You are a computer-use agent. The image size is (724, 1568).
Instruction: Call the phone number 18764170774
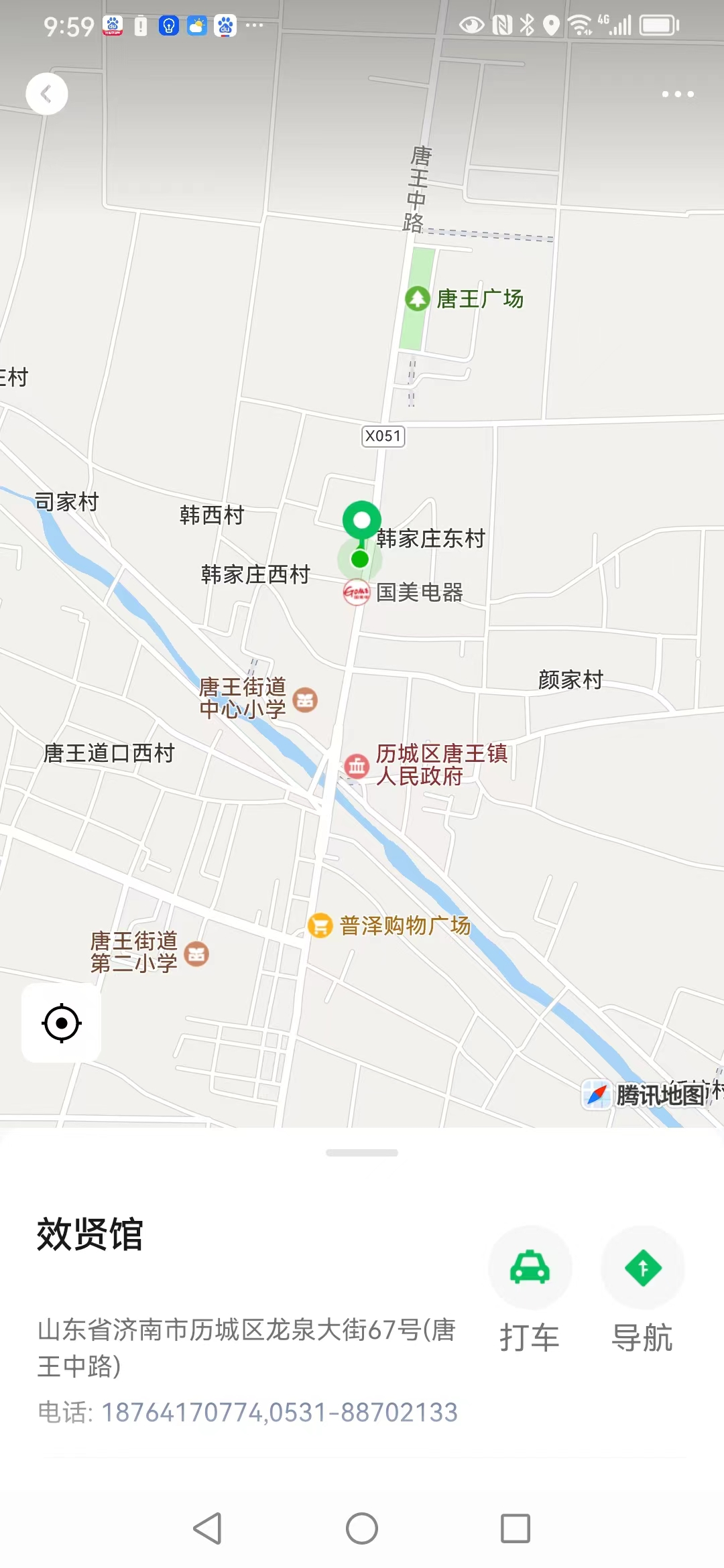tap(184, 1412)
